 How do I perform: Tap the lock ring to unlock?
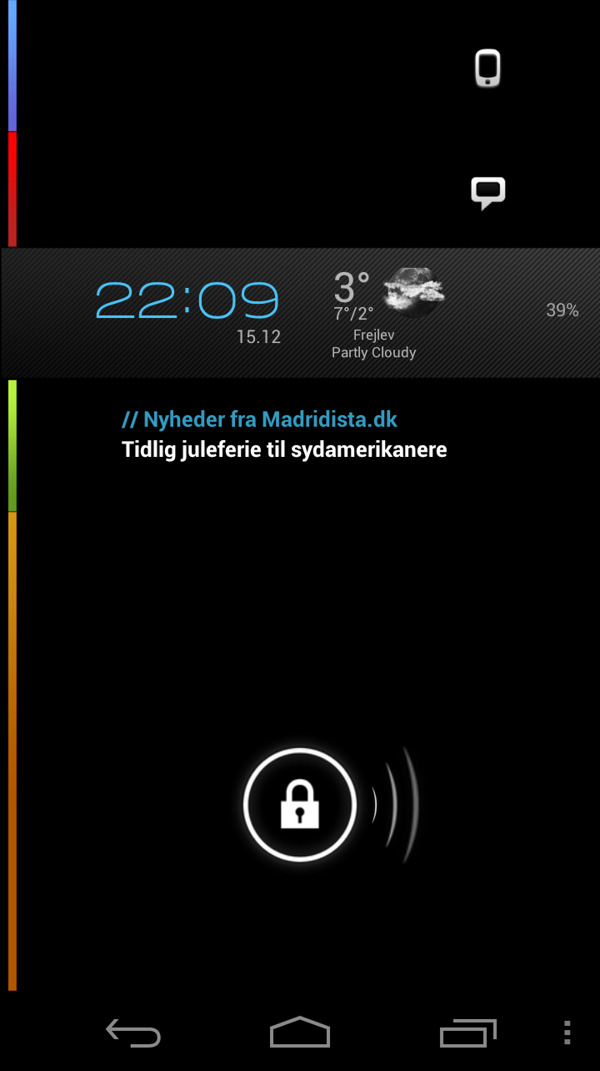pyautogui.click(x=300, y=804)
